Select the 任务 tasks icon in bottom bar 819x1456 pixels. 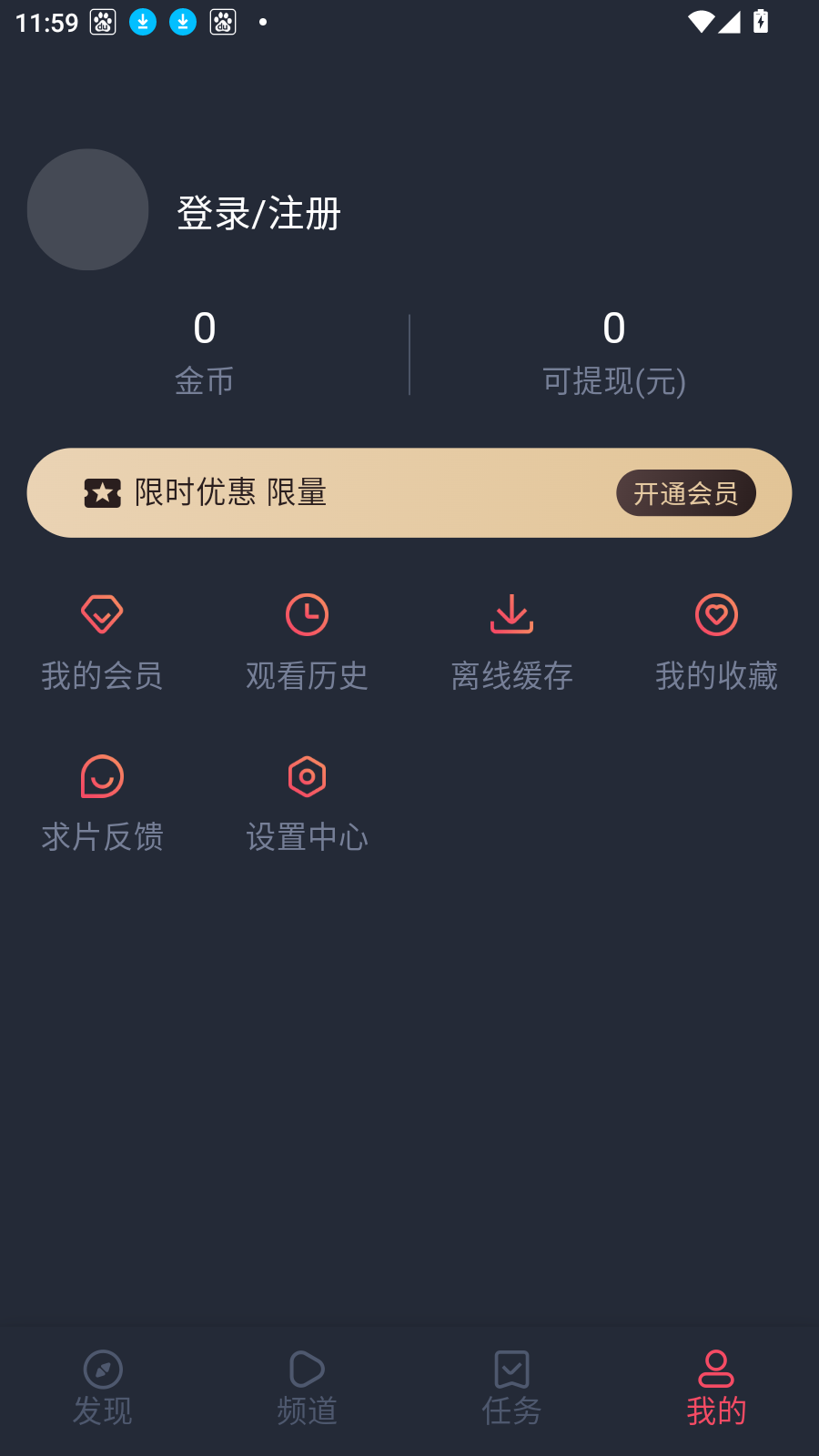(511, 1368)
